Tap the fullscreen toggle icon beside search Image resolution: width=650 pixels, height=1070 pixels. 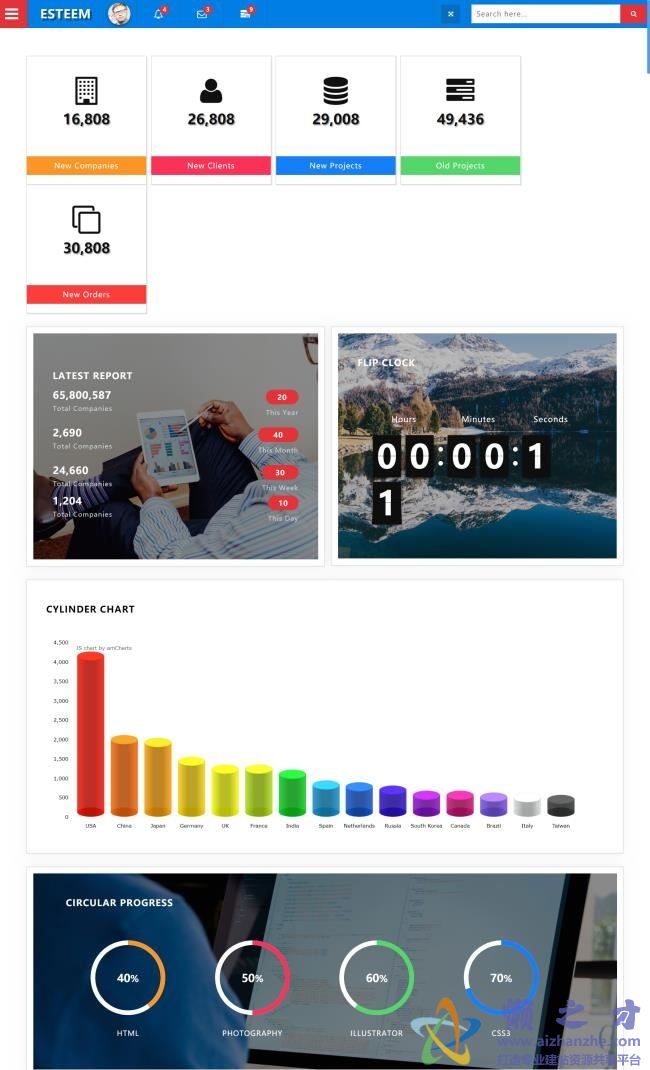tap(451, 14)
